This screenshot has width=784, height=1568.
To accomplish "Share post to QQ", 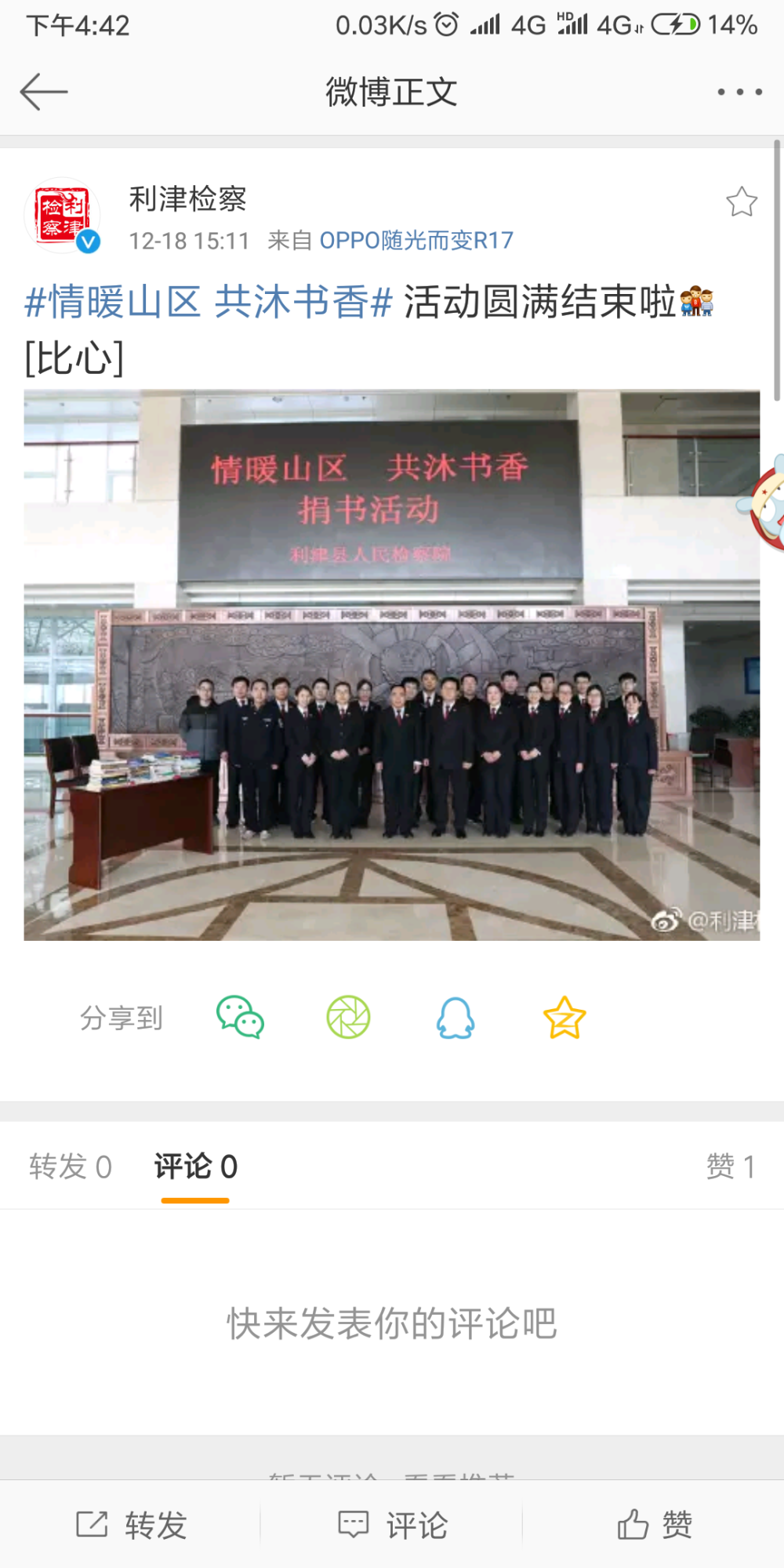I will (x=456, y=1017).
